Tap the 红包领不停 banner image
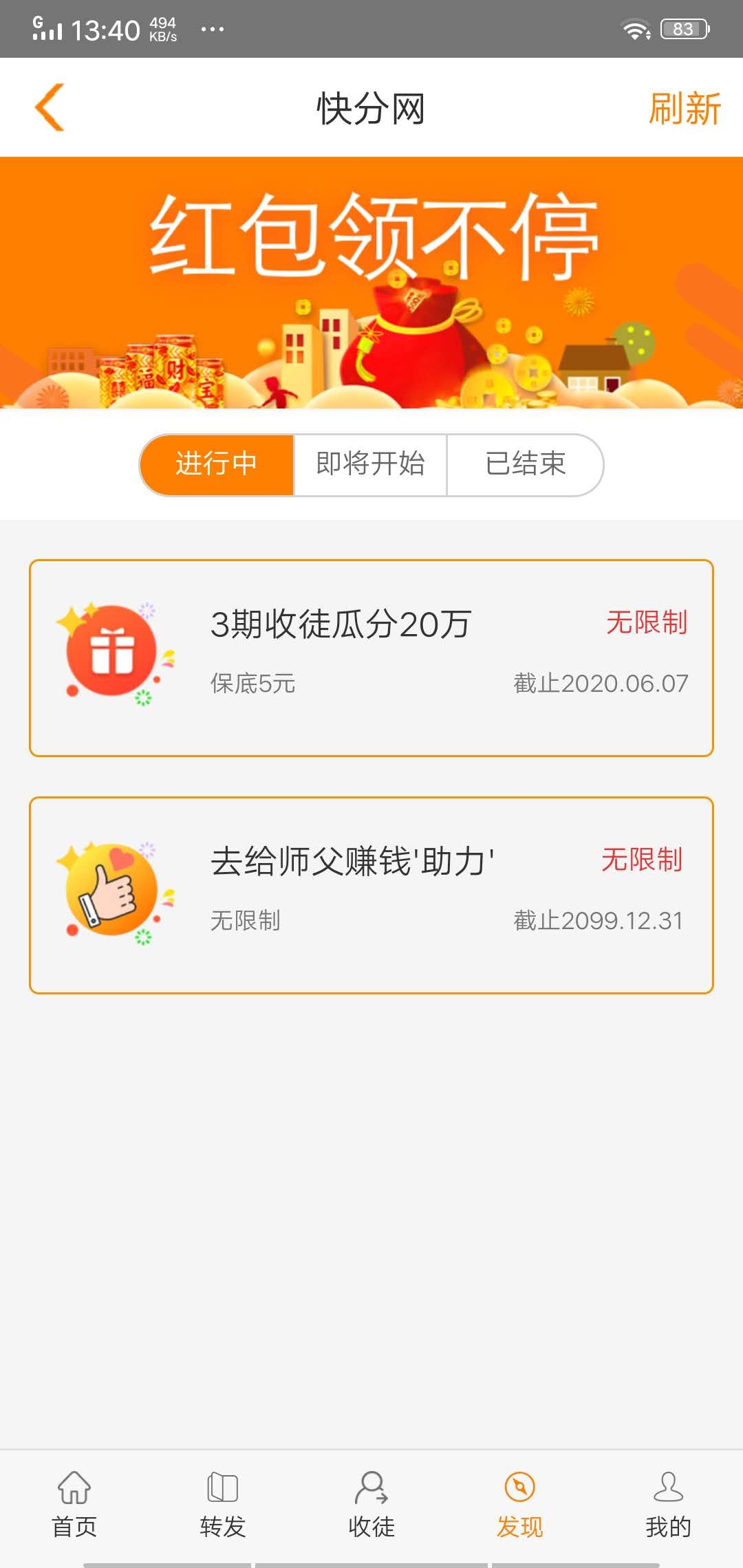743x1568 pixels. pos(371,282)
